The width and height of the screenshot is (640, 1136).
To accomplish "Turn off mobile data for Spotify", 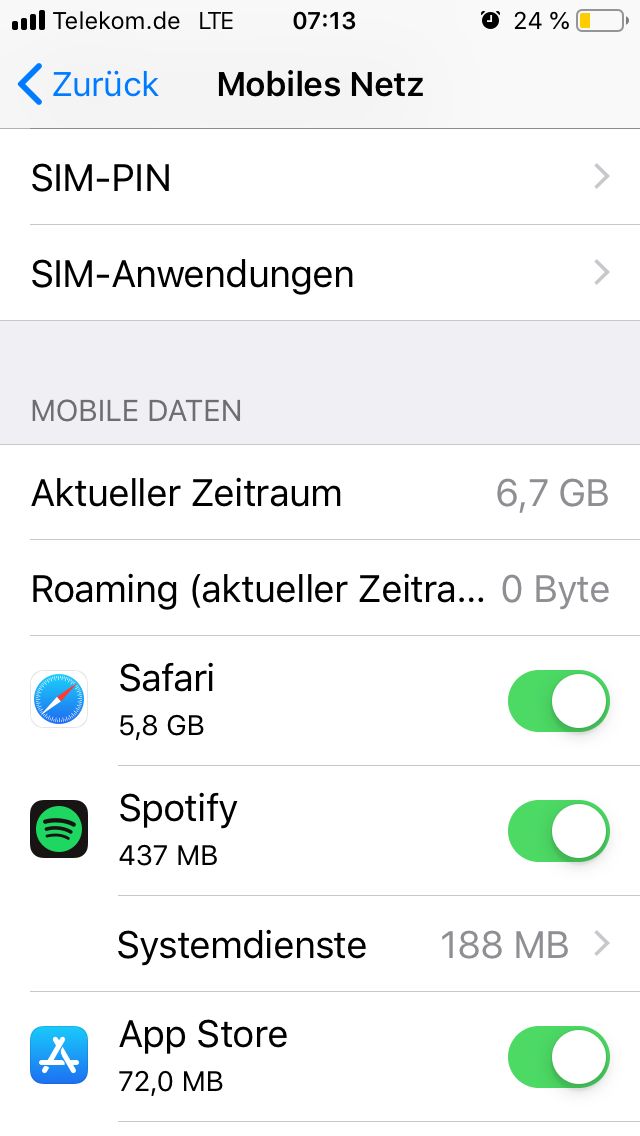I will [x=558, y=831].
